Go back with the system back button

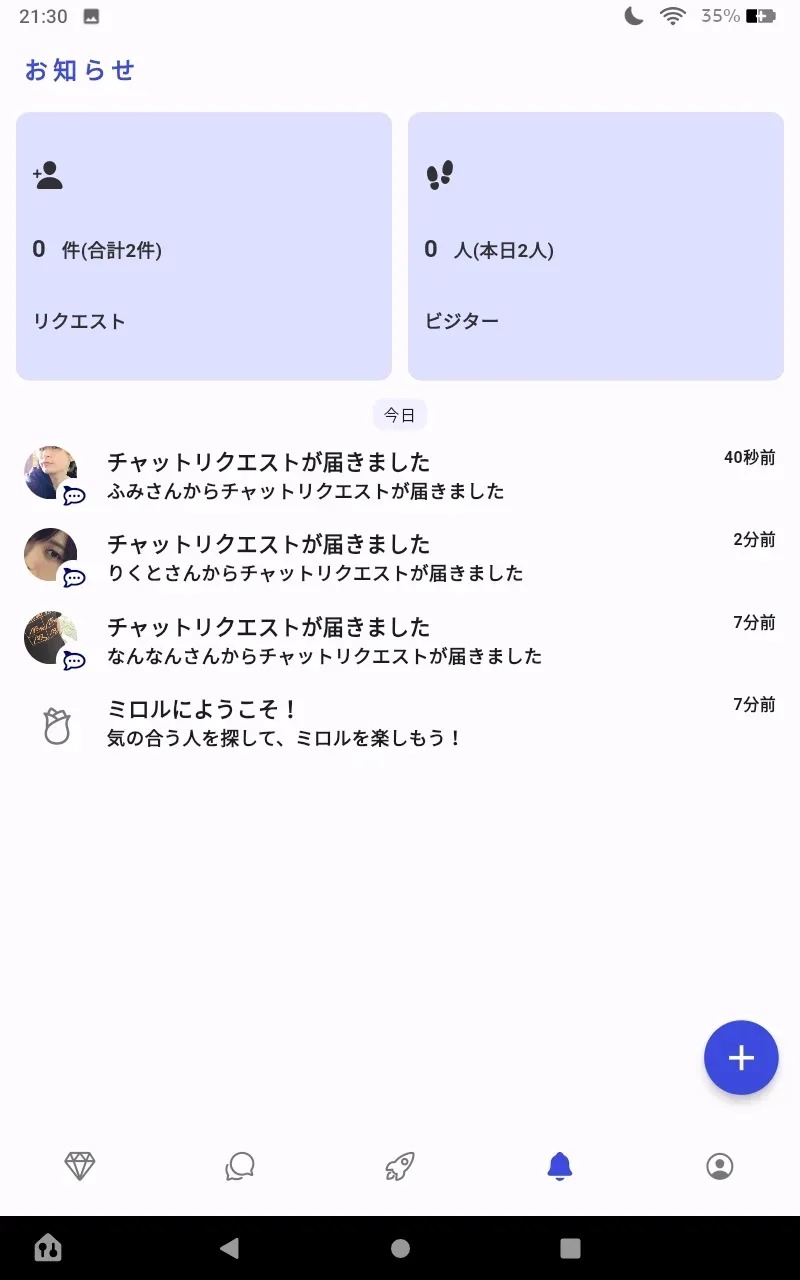click(x=230, y=1248)
